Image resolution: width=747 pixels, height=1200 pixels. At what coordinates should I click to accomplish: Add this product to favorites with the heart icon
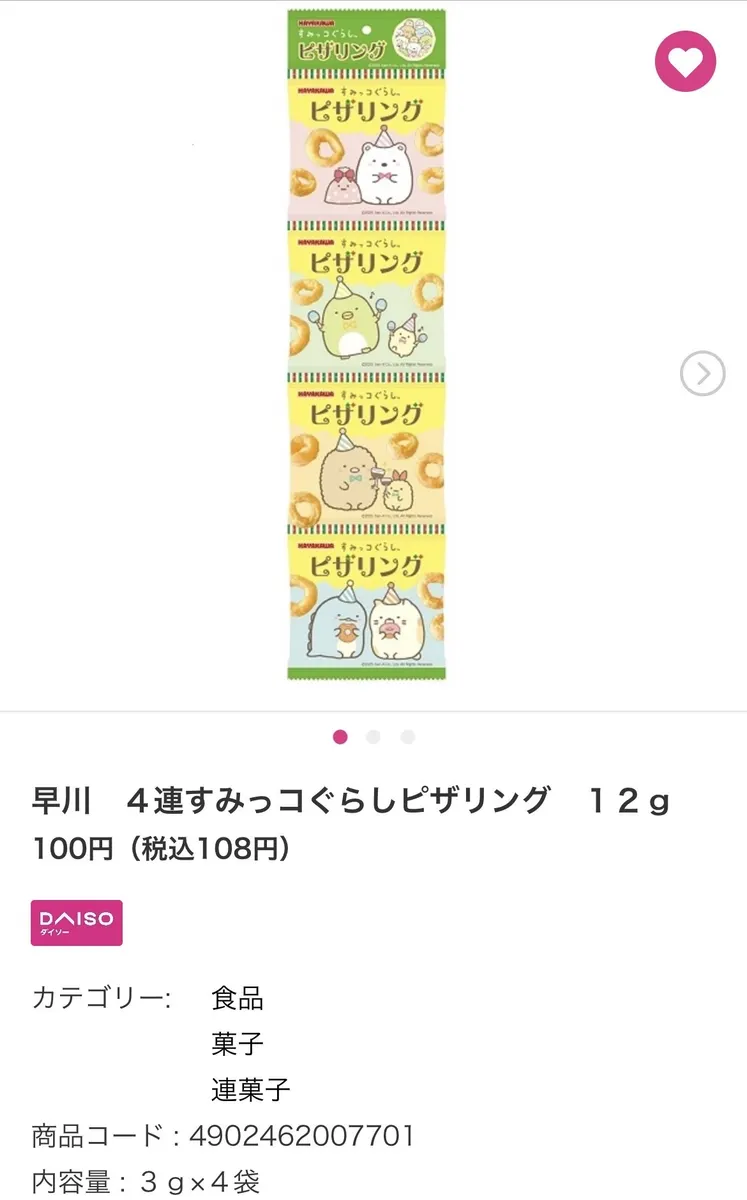[x=685, y=62]
